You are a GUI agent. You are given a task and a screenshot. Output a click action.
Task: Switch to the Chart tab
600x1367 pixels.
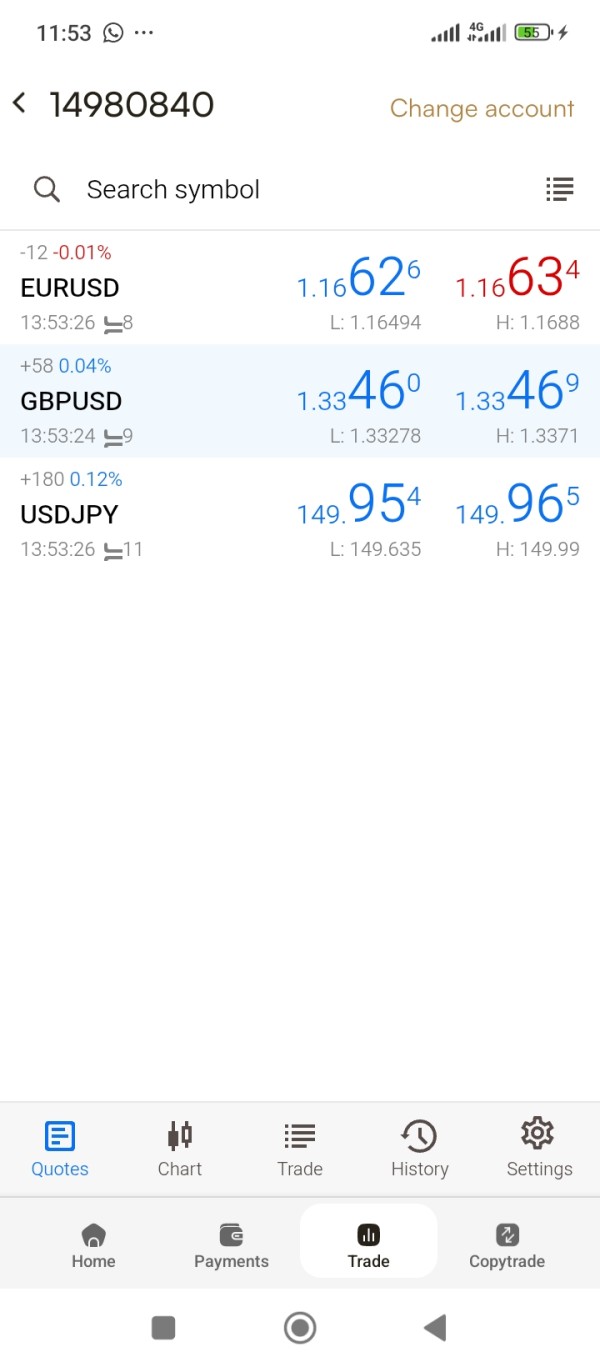(180, 1148)
